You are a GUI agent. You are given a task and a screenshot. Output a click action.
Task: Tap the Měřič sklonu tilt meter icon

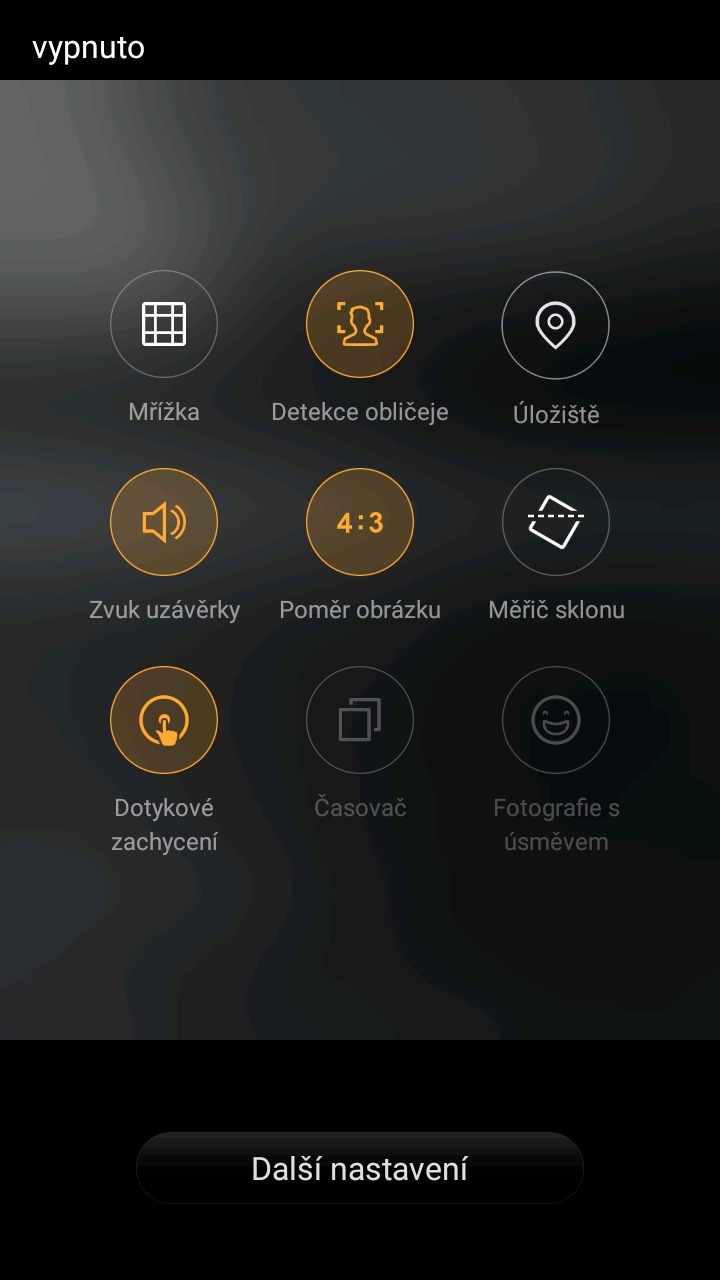tap(555, 521)
